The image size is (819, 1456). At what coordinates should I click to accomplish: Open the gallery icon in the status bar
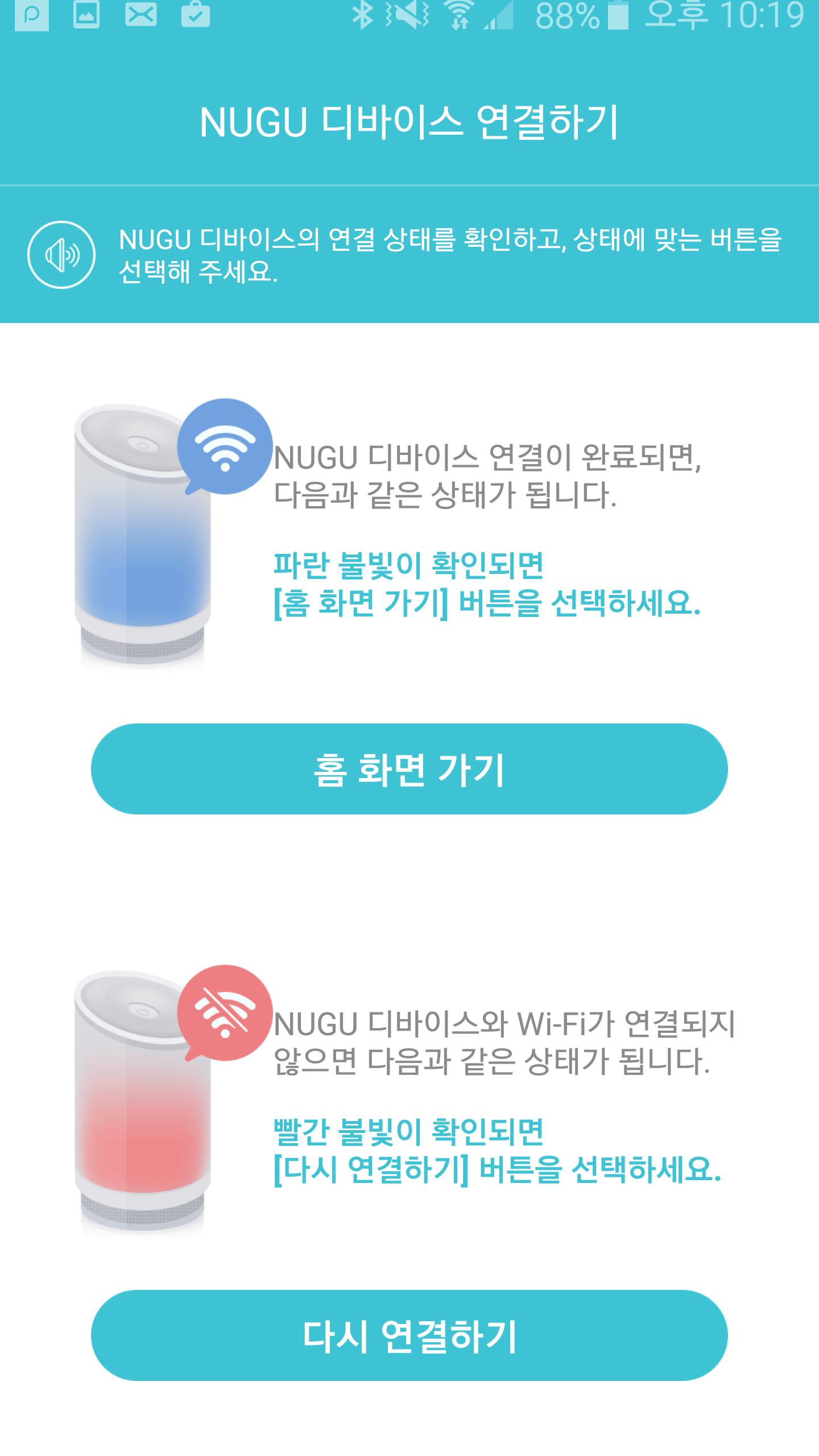(86, 15)
